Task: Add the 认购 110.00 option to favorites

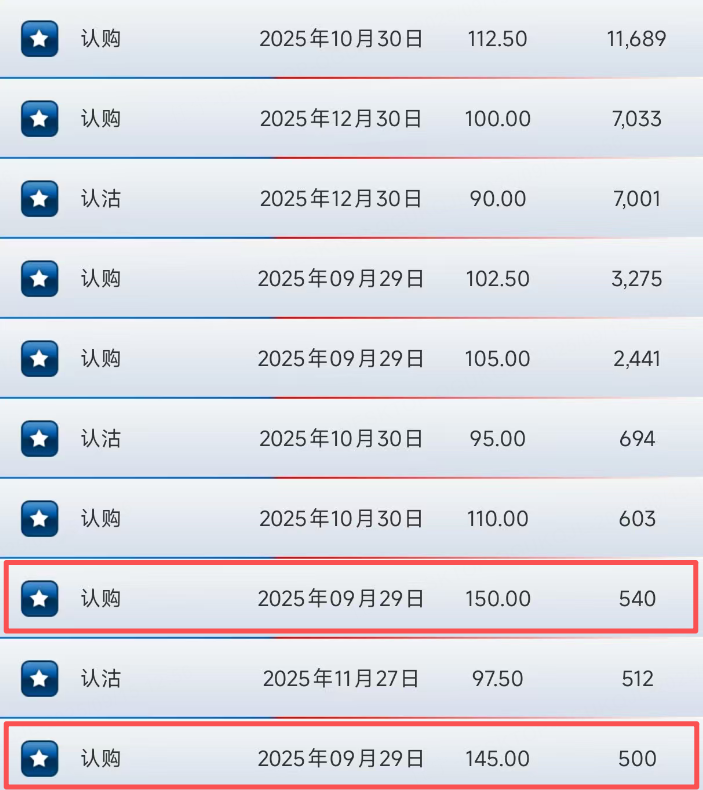Action: [39, 518]
